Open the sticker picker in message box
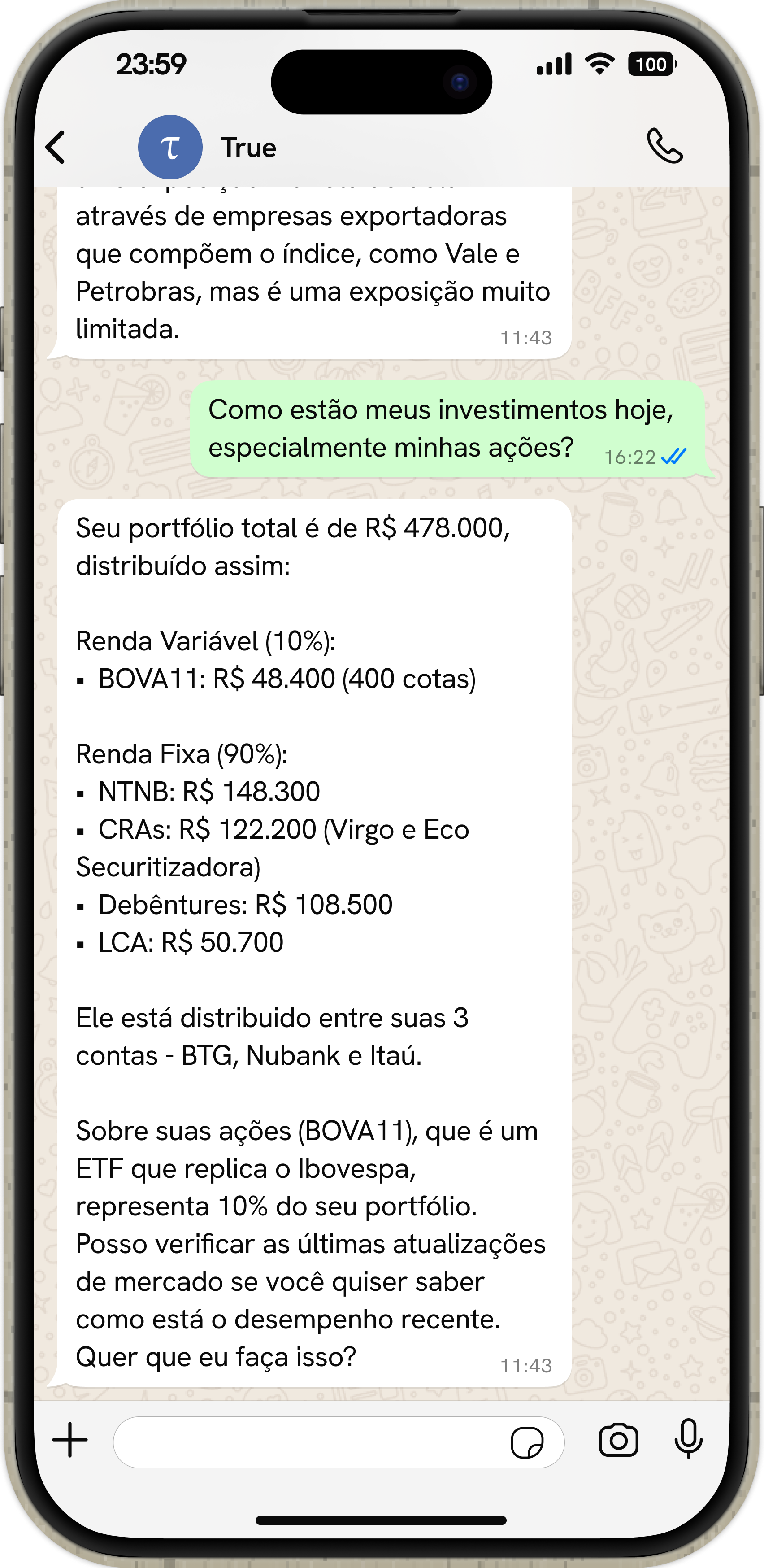This screenshot has height=1568, width=764. pyautogui.click(x=527, y=1442)
